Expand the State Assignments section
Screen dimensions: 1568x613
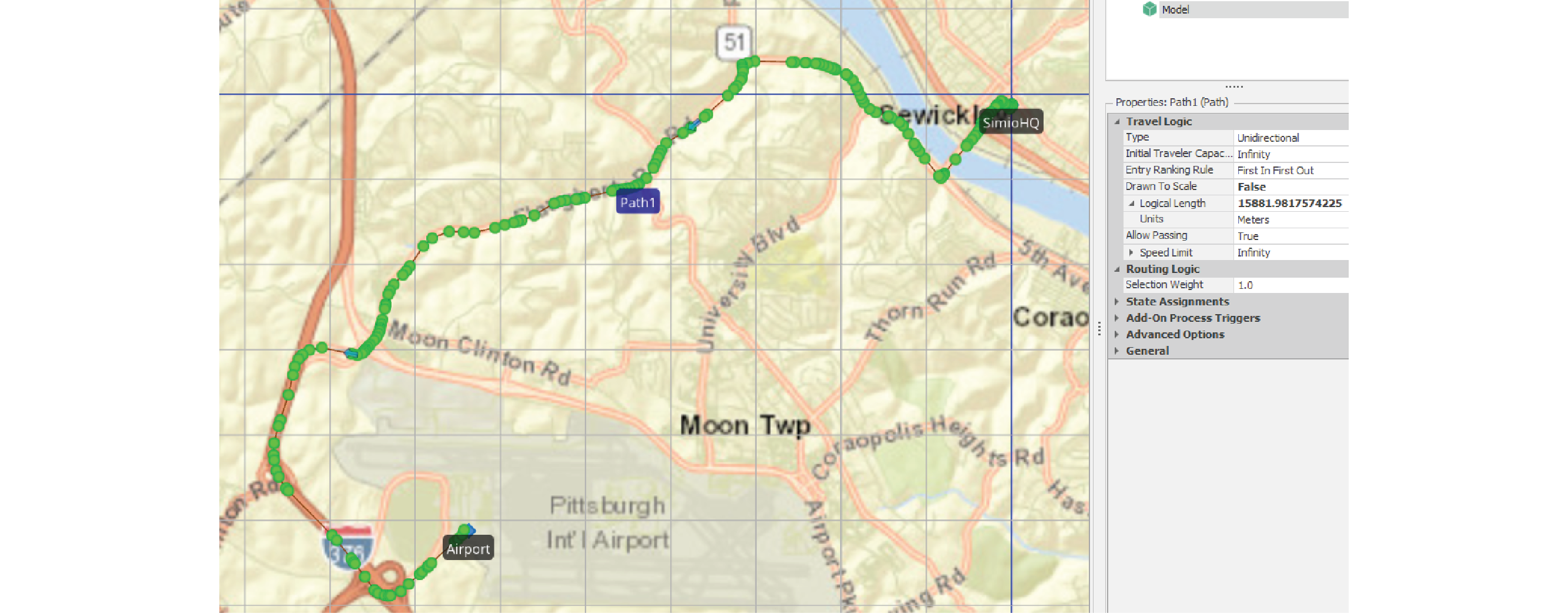tap(1118, 302)
